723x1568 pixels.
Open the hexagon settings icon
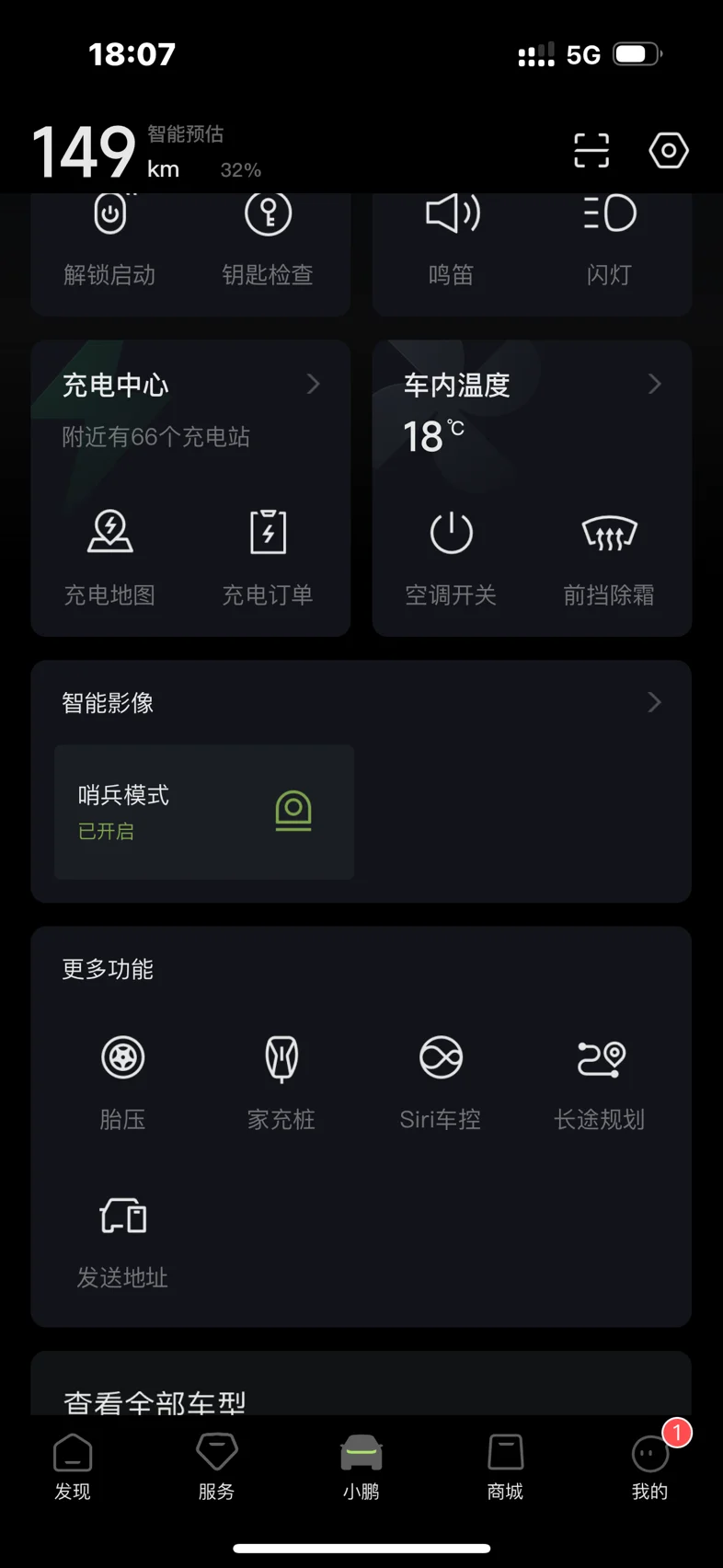668,150
